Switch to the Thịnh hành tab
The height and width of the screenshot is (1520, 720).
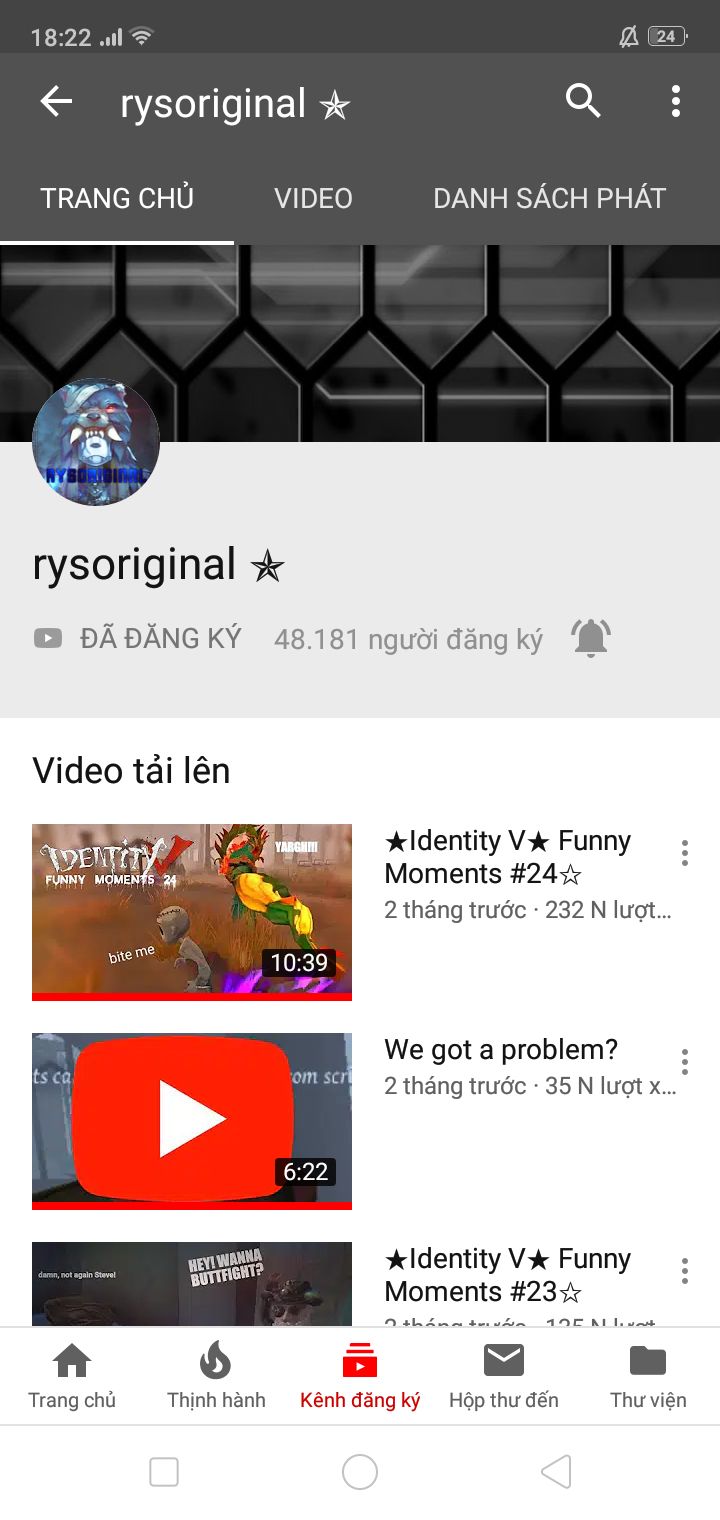coord(216,1376)
